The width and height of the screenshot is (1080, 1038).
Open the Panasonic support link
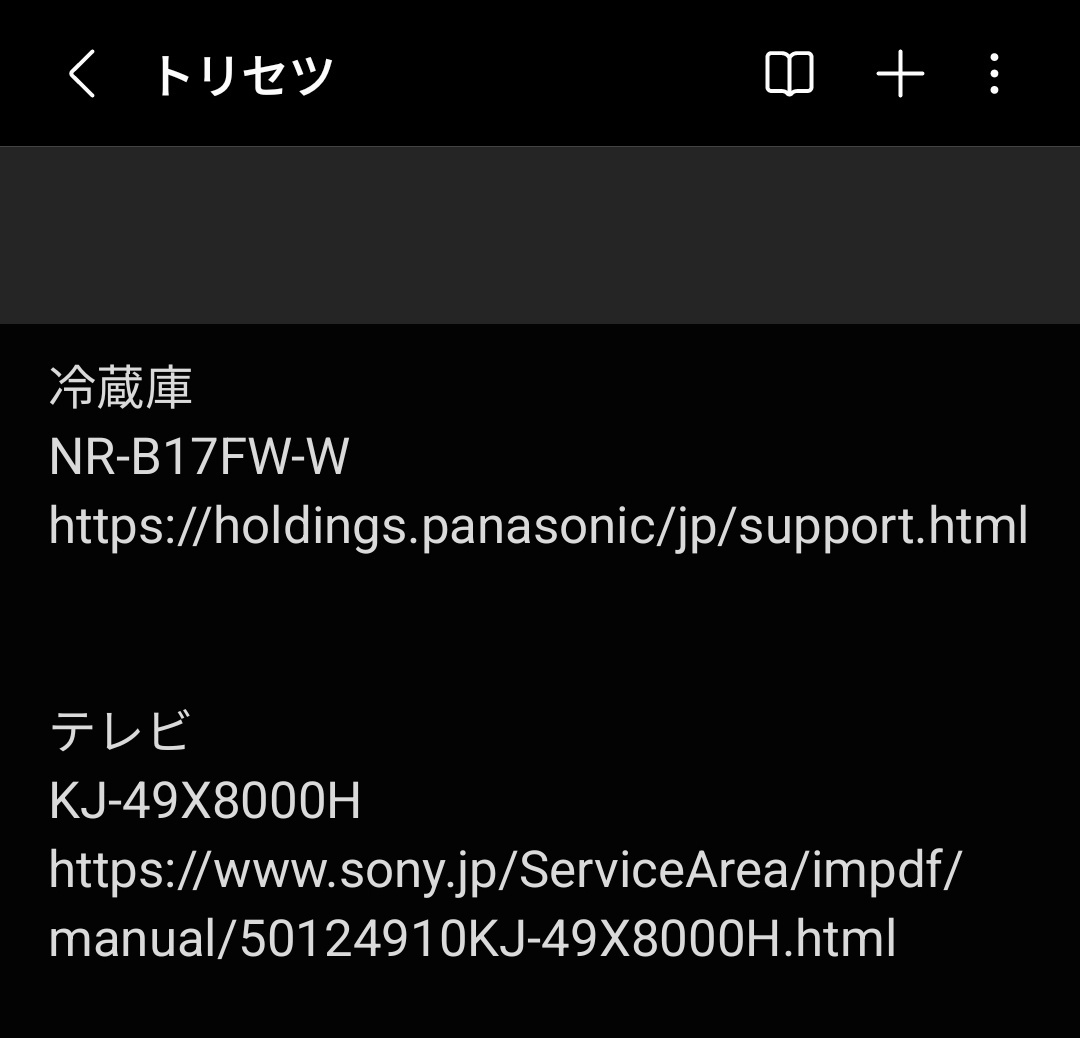538,526
